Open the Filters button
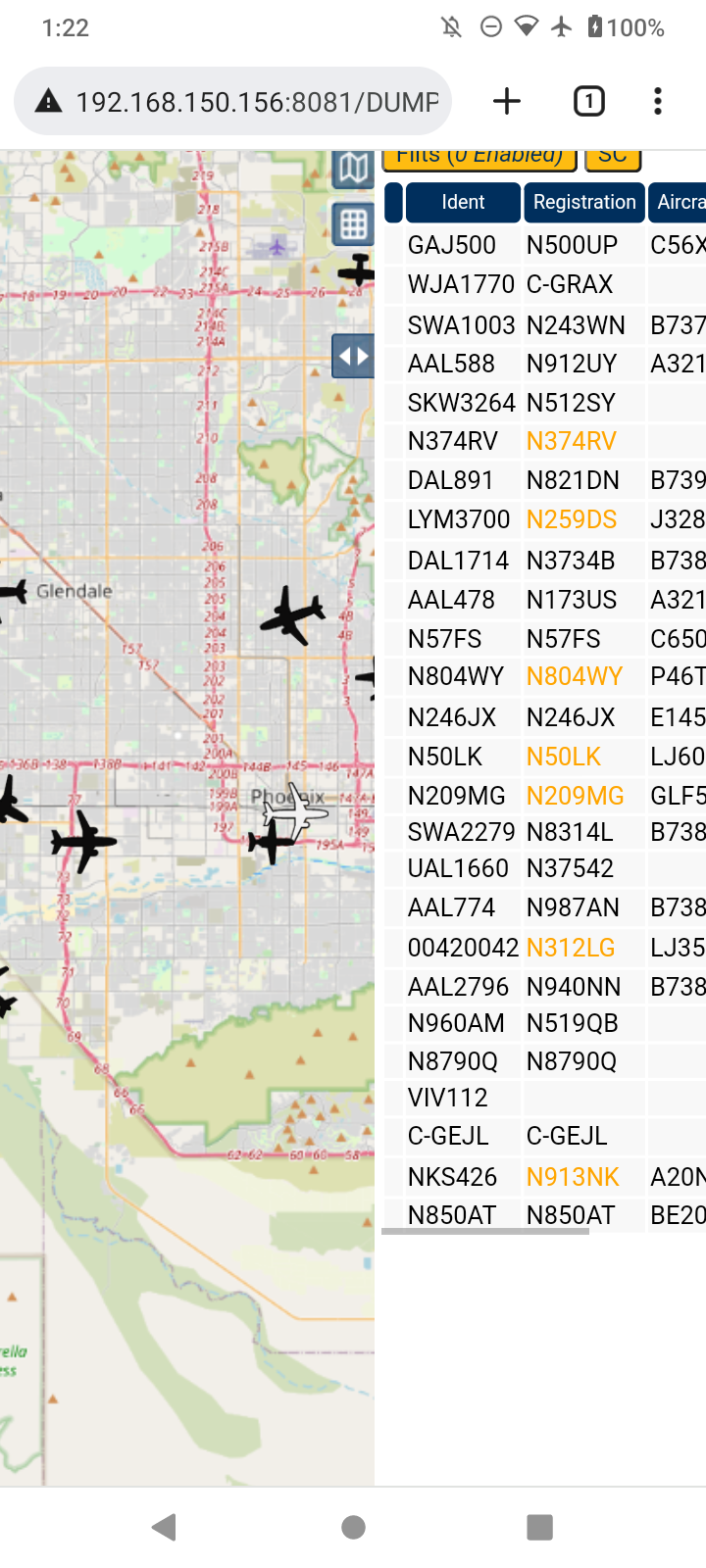 tap(479, 157)
